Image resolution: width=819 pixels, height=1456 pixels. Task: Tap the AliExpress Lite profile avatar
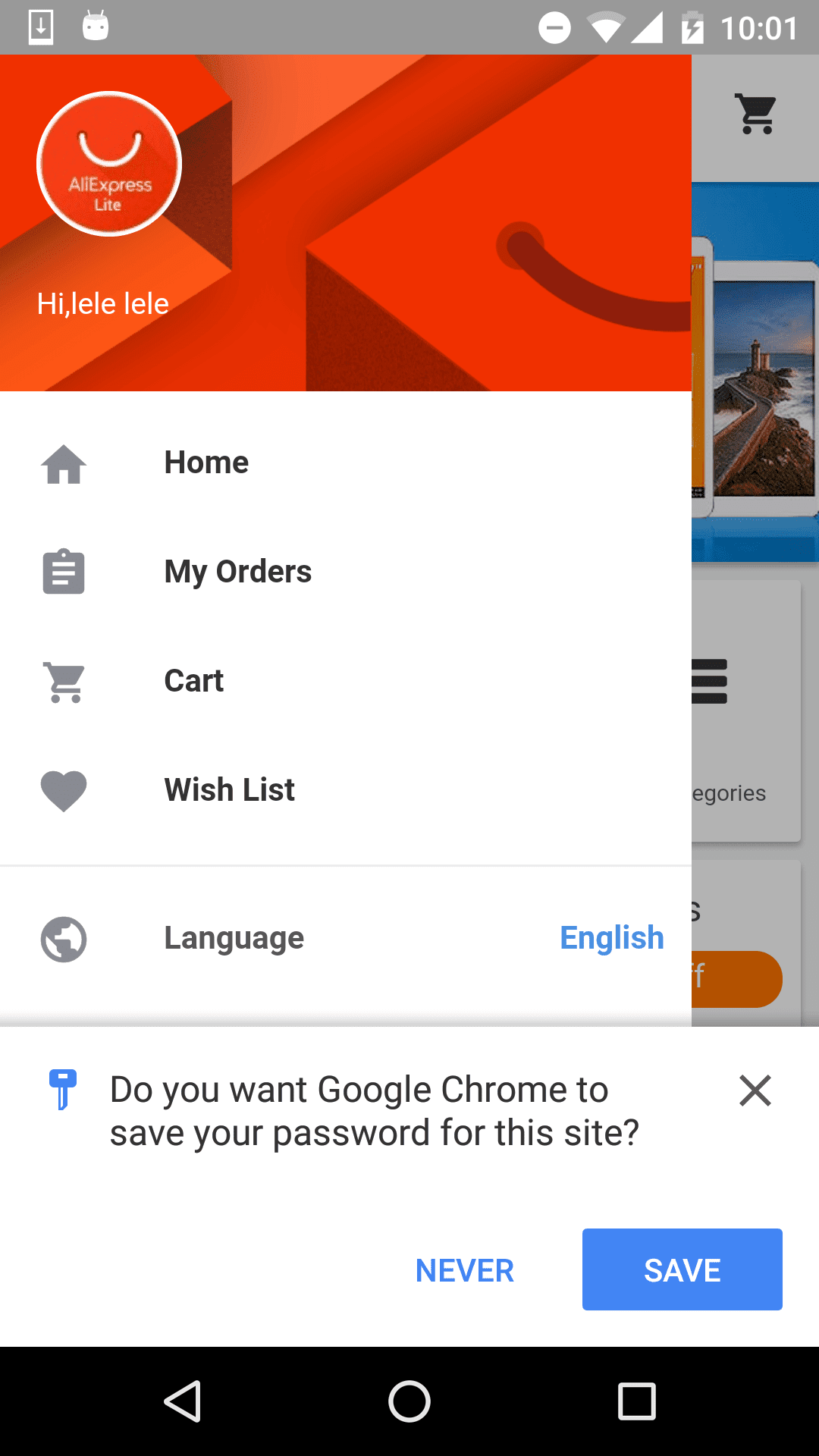[x=109, y=164]
